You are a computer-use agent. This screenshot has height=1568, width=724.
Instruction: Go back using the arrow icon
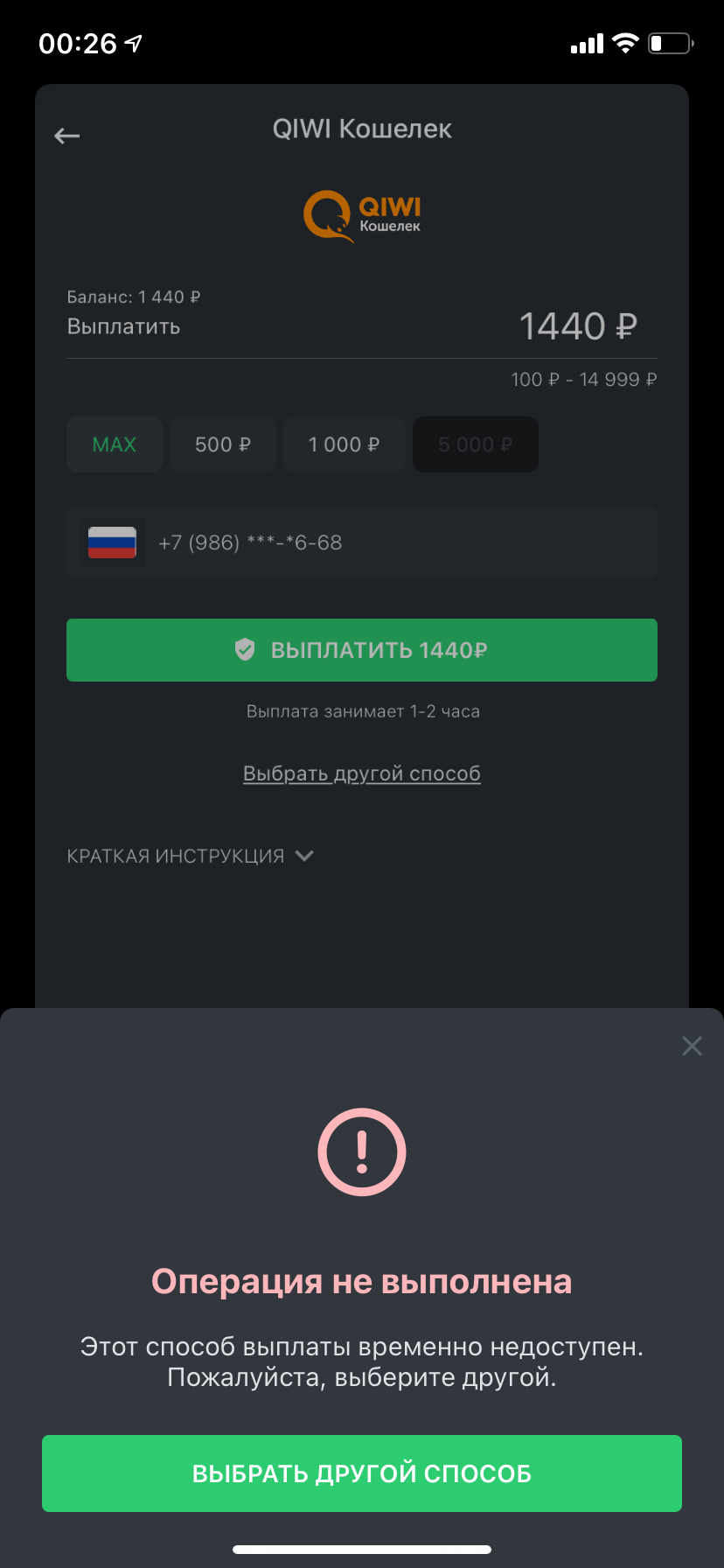click(67, 136)
